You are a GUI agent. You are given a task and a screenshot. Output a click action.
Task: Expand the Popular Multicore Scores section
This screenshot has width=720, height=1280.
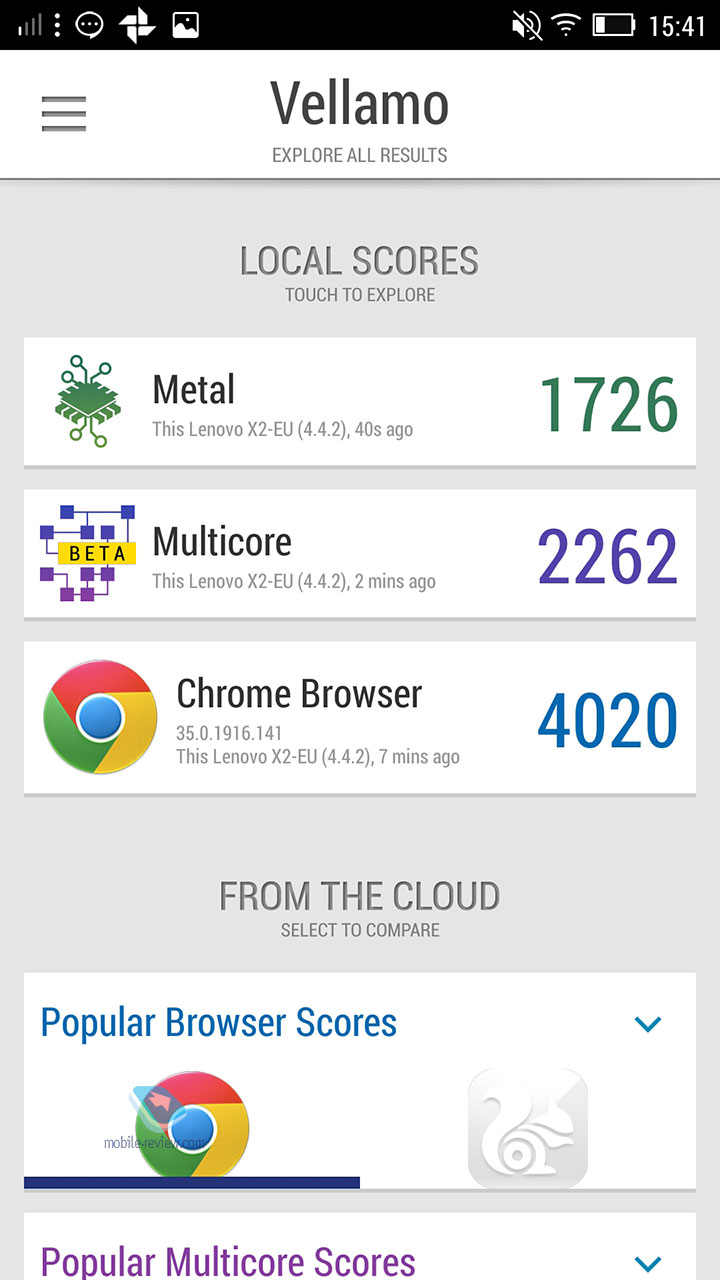pyautogui.click(x=648, y=1262)
